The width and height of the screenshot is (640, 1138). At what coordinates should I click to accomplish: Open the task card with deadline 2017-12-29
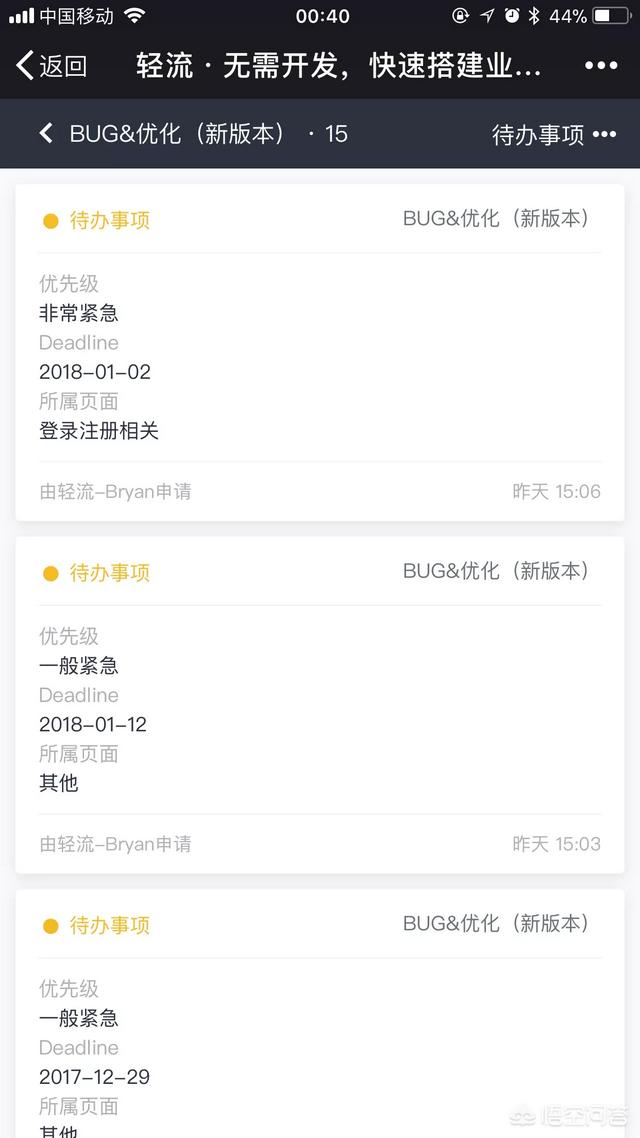coord(320,1013)
